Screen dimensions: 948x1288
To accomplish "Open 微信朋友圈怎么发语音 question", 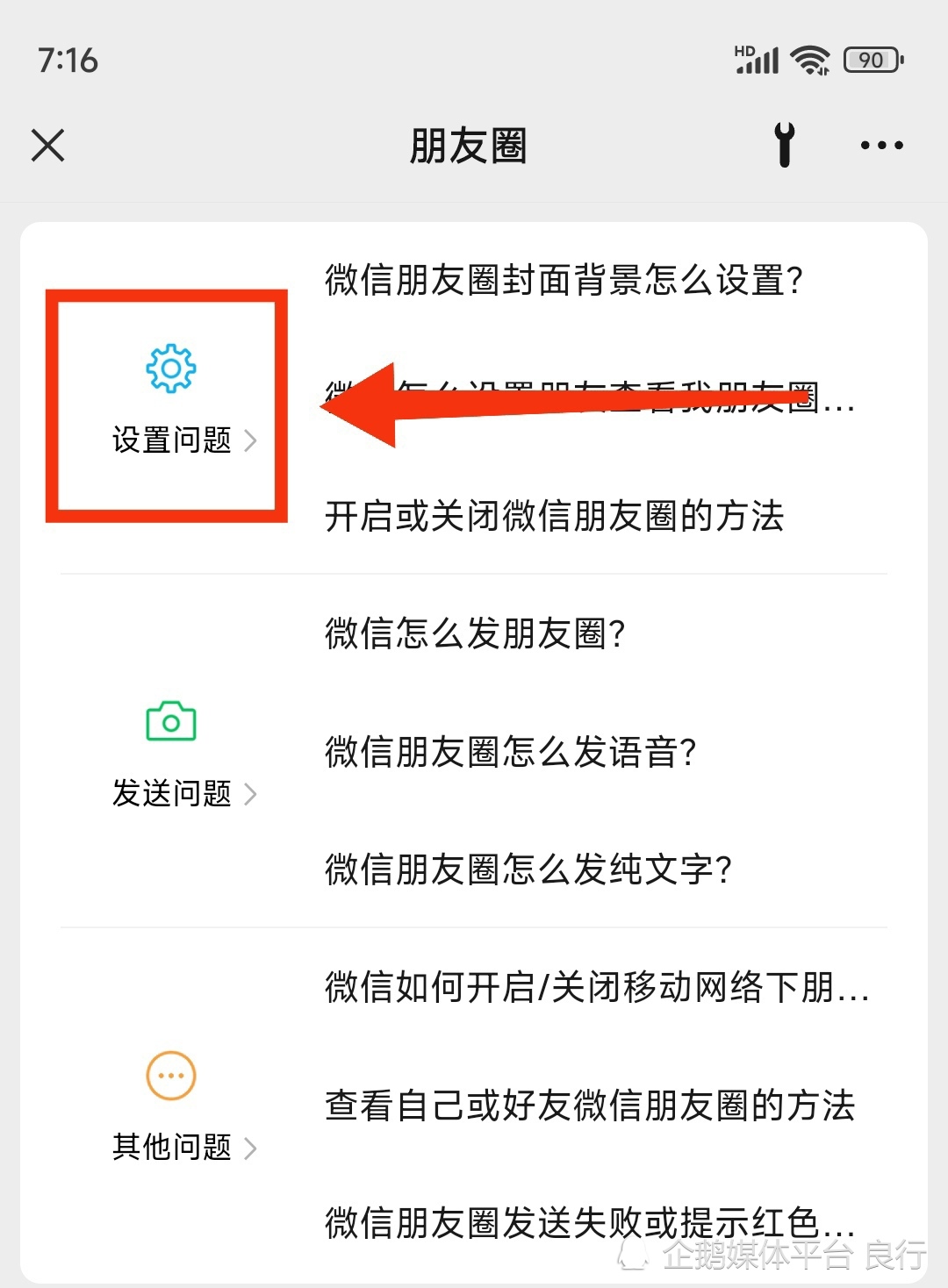I will click(x=510, y=752).
